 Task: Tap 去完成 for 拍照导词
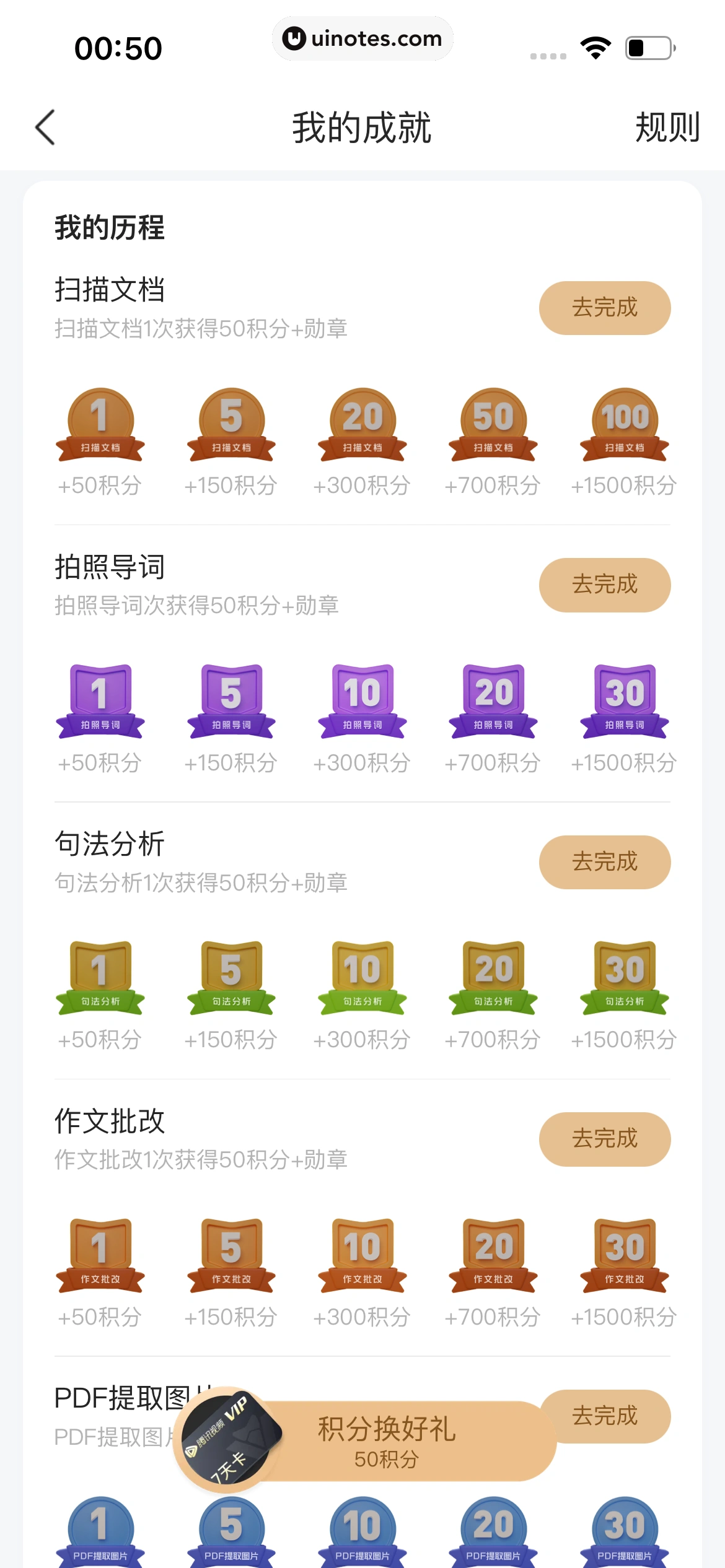pyautogui.click(x=604, y=585)
